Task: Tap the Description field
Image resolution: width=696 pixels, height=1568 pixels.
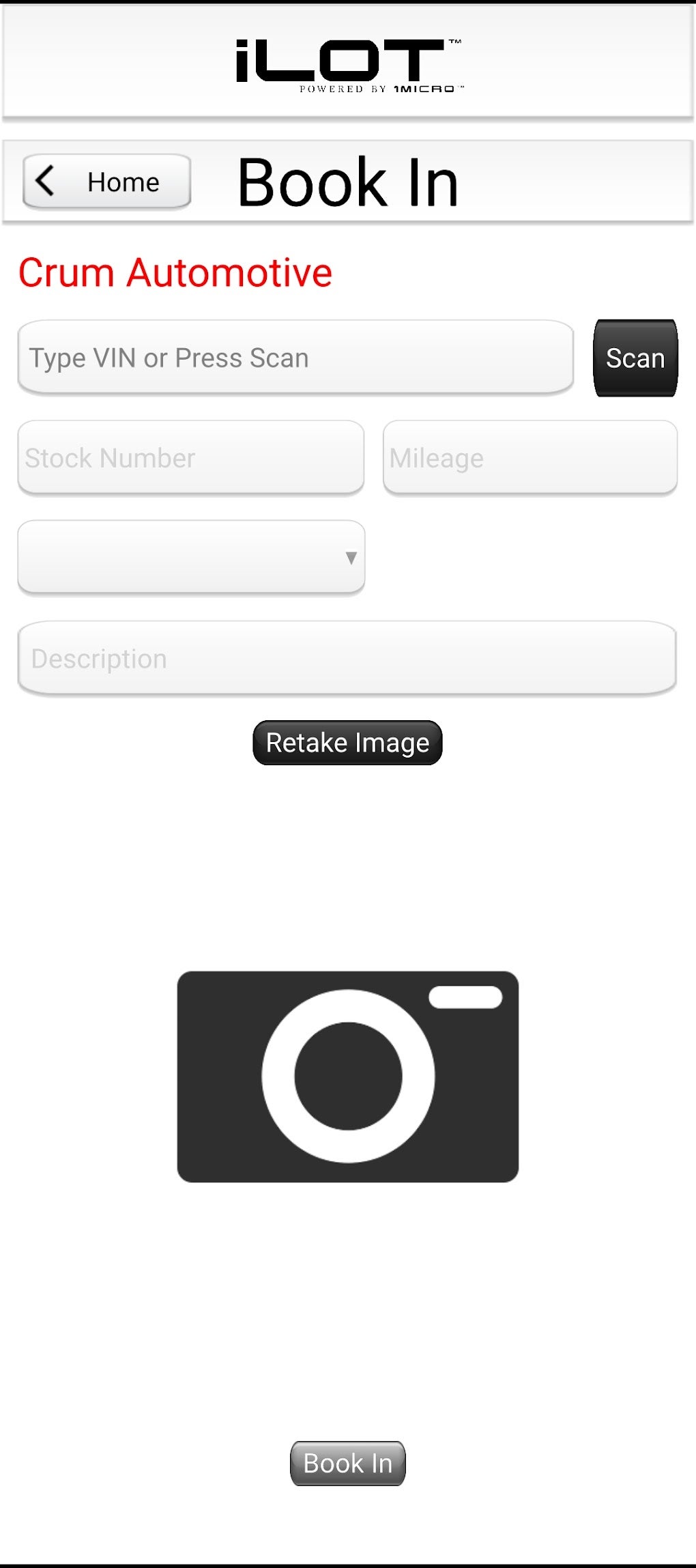Action: (347, 659)
